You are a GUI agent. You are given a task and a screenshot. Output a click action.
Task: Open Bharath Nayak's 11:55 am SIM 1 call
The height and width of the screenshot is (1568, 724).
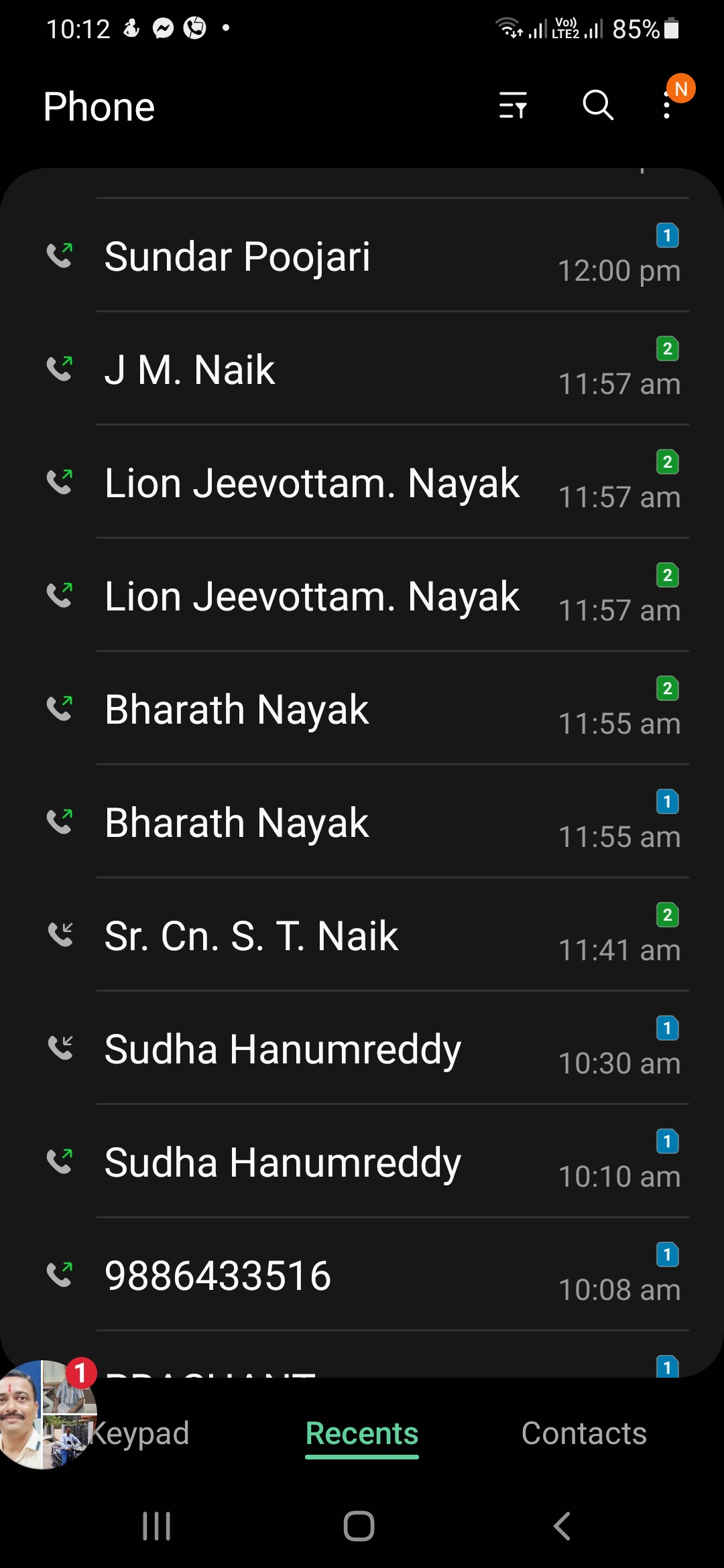(x=362, y=822)
